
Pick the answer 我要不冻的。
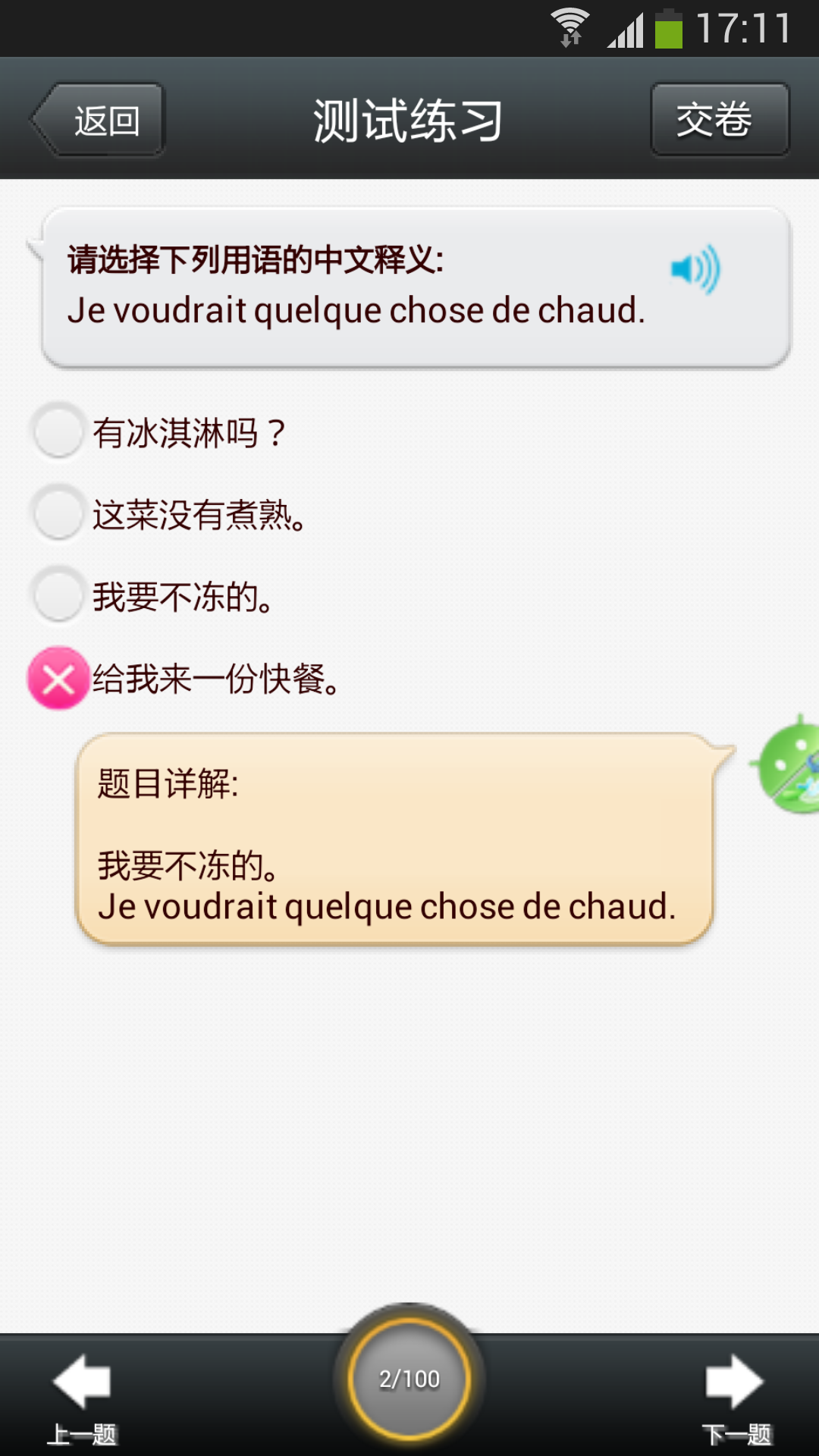point(58,595)
